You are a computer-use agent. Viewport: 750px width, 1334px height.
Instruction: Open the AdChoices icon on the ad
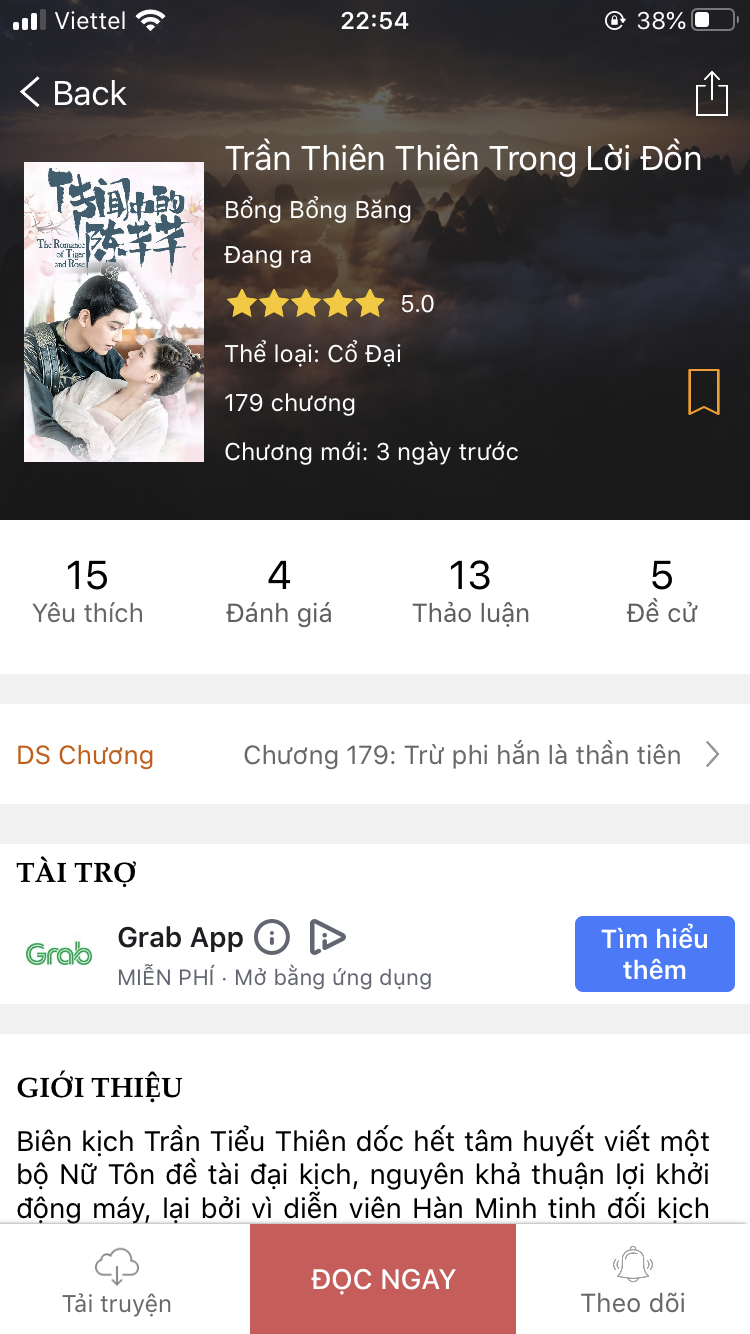[x=327, y=938]
